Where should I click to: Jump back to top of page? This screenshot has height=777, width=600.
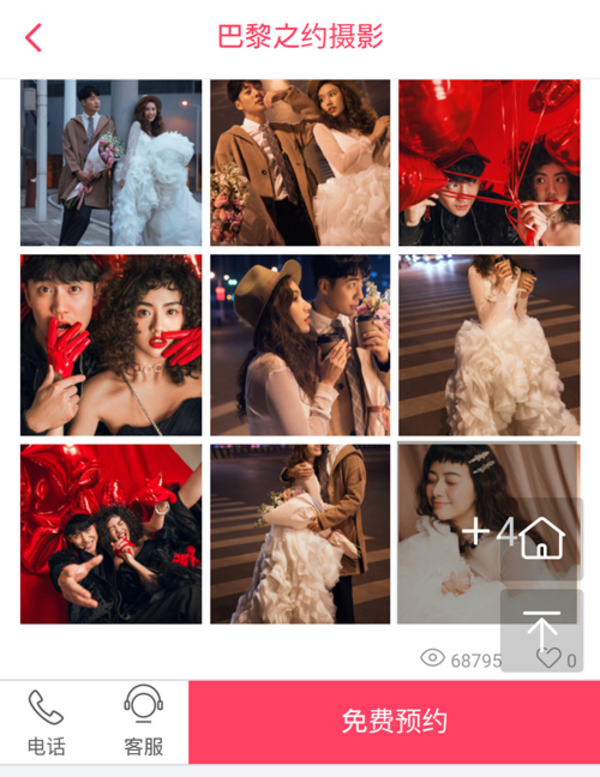coord(542,630)
